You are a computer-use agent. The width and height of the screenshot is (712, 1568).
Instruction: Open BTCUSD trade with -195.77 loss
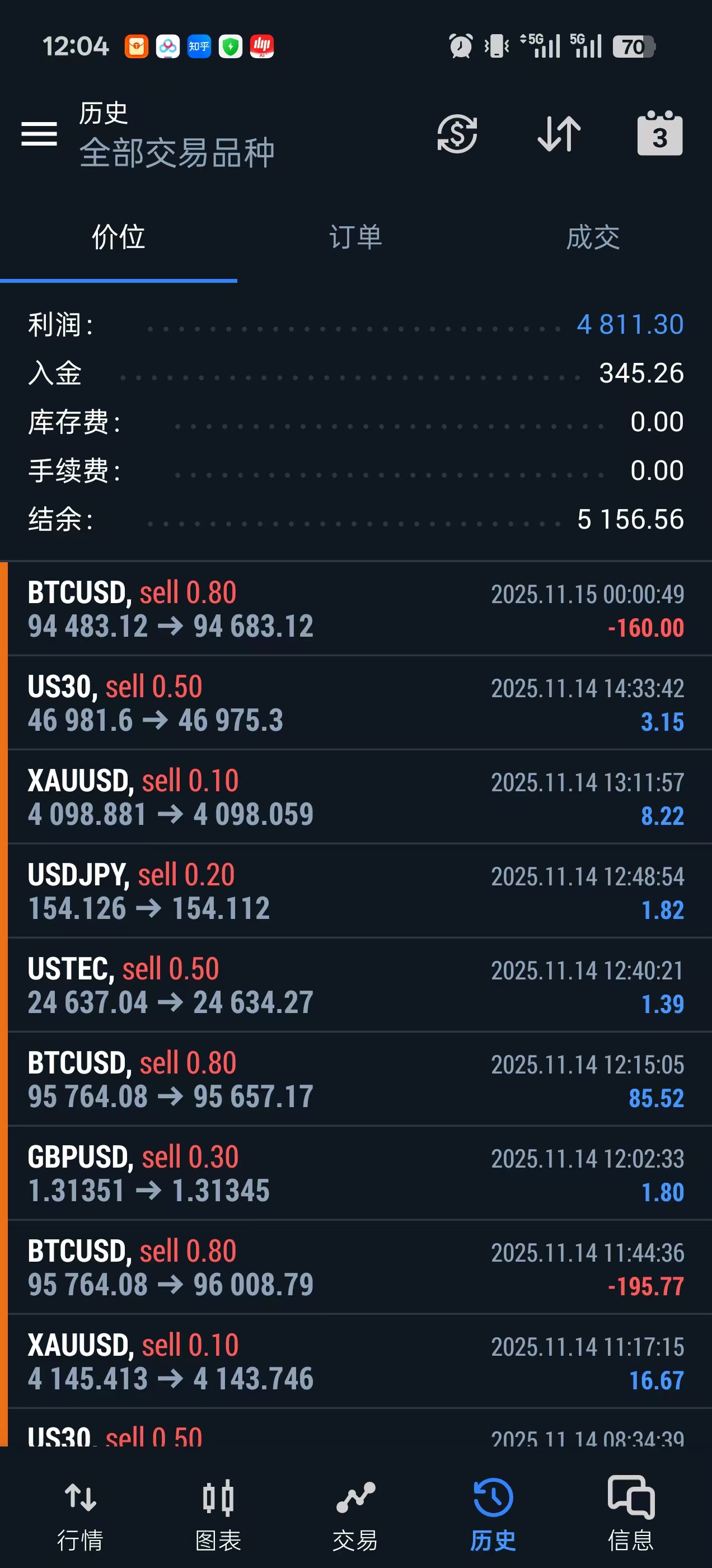click(x=356, y=1267)
